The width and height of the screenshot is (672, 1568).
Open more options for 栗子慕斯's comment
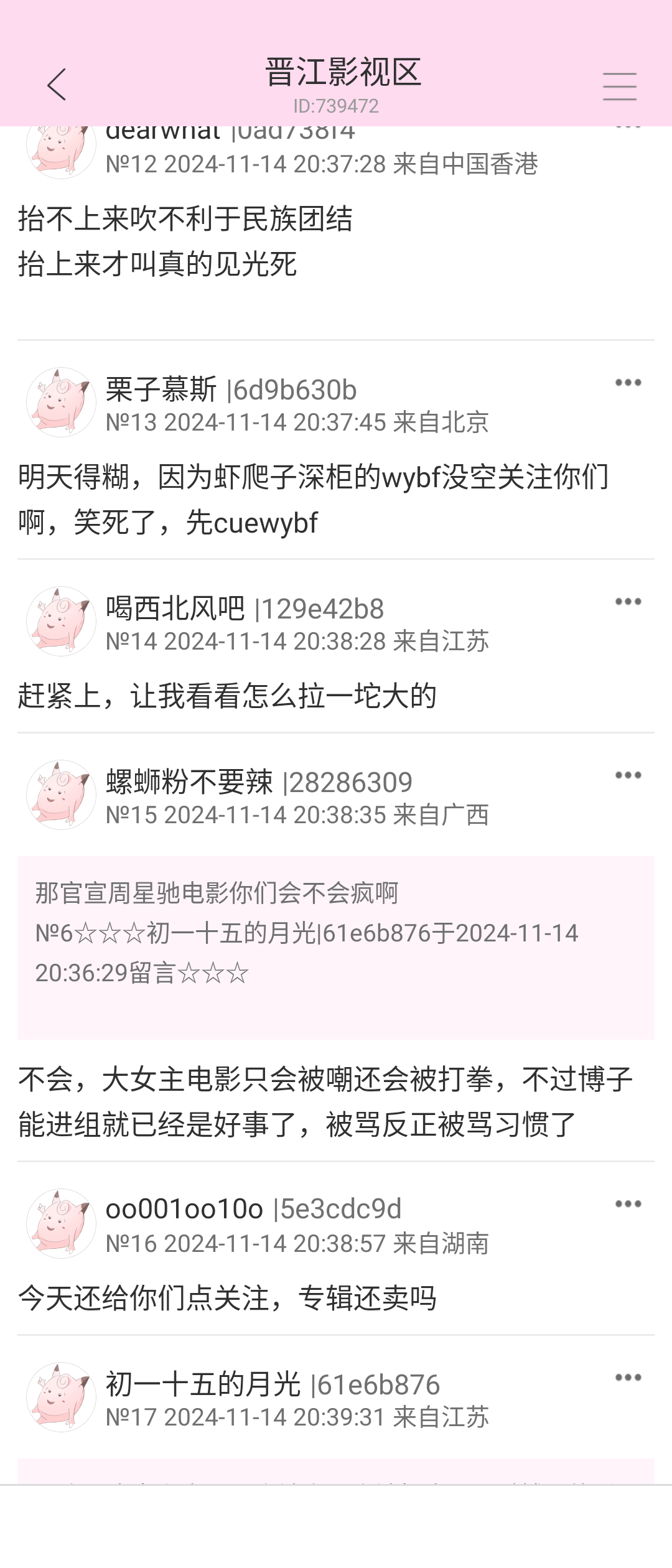[x=628, y=383]
